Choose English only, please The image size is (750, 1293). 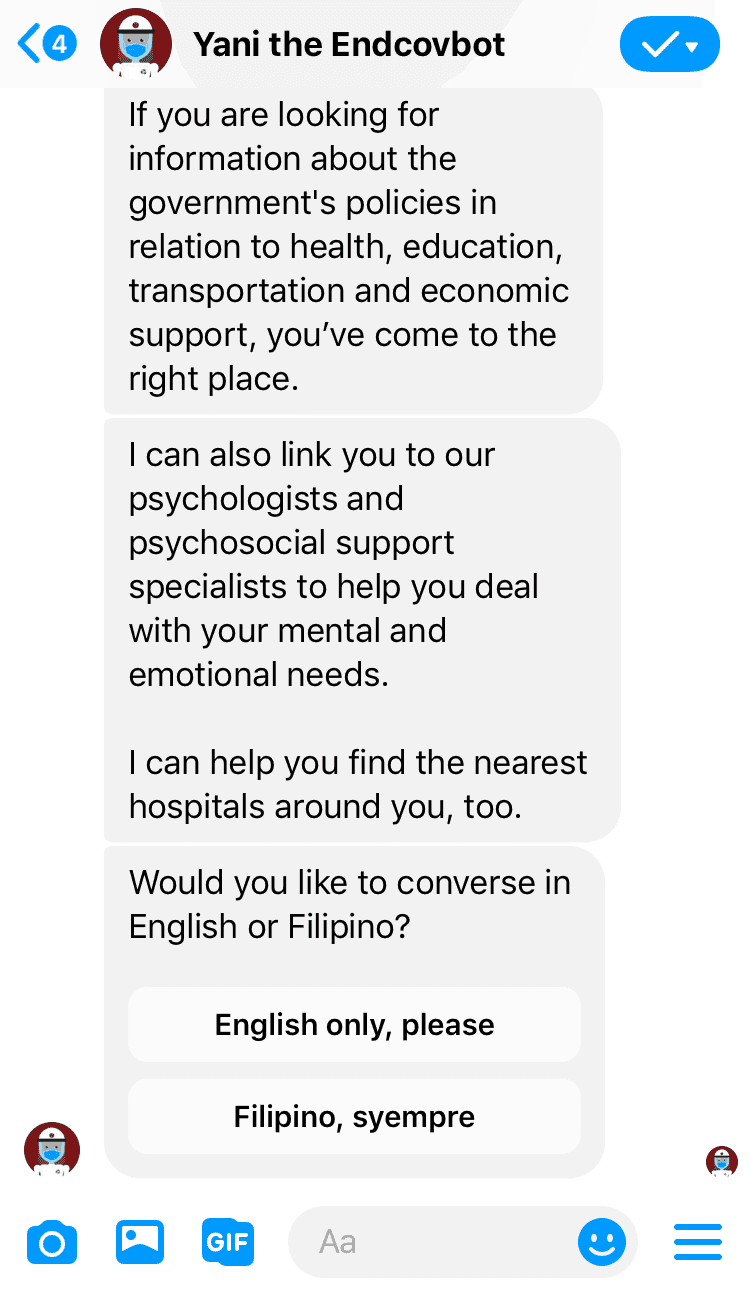[354, 1025]
